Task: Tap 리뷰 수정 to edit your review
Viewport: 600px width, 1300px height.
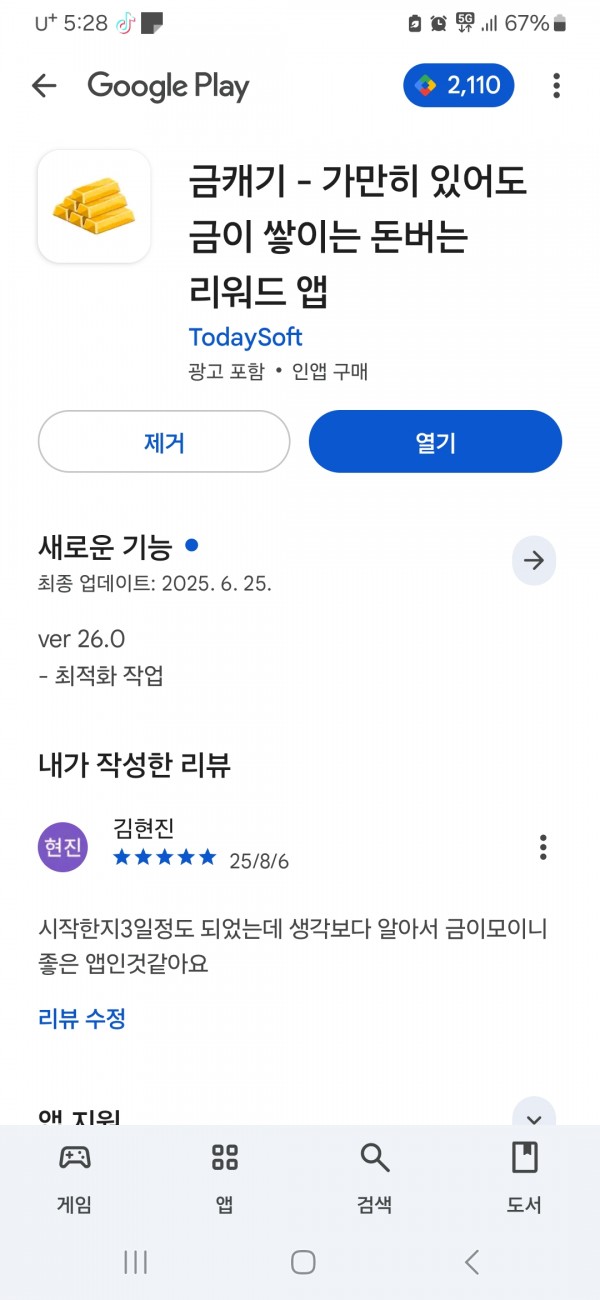Action: coord(82,1019)
